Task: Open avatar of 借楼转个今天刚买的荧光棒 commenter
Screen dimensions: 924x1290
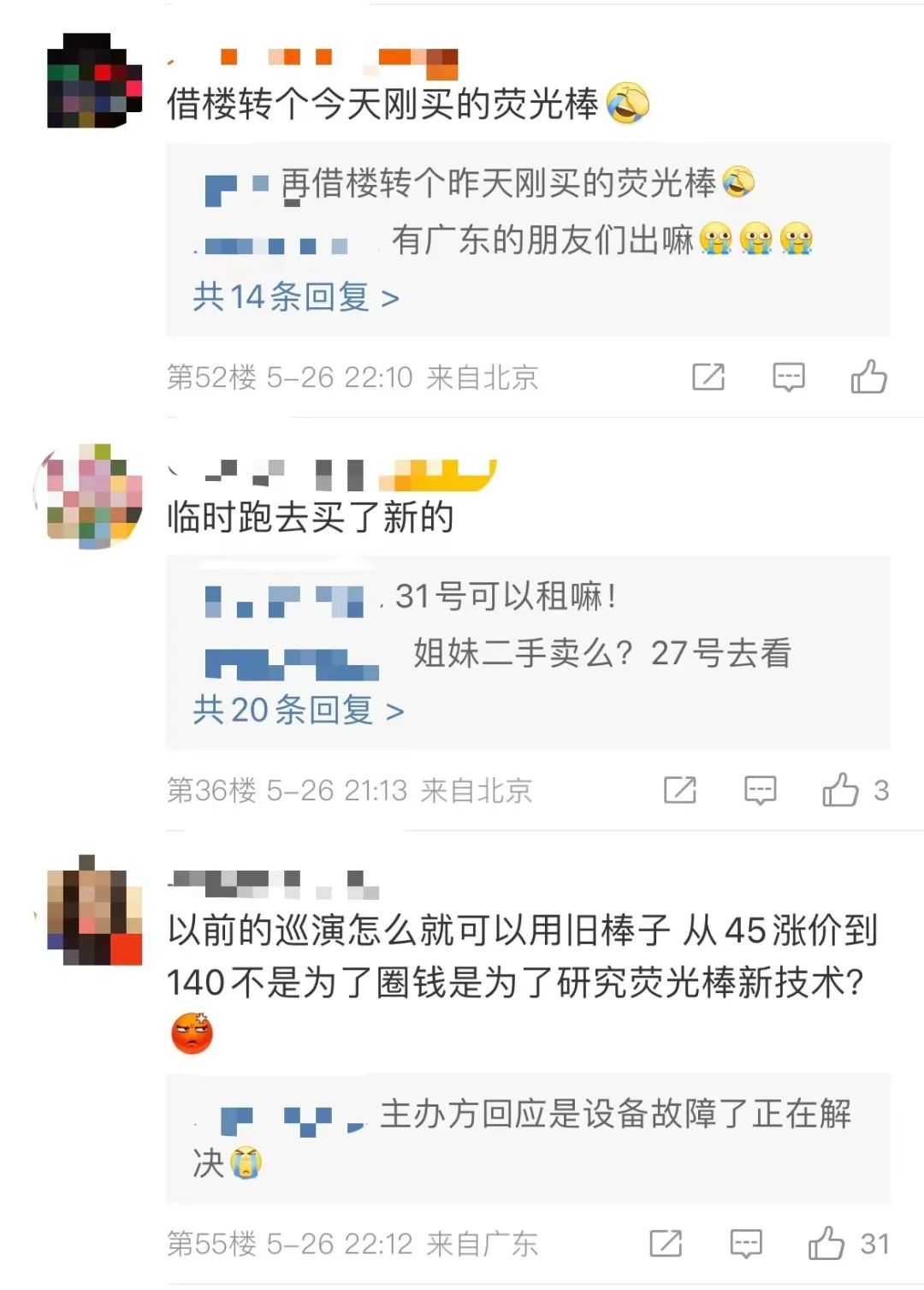Action: [94, 81]
